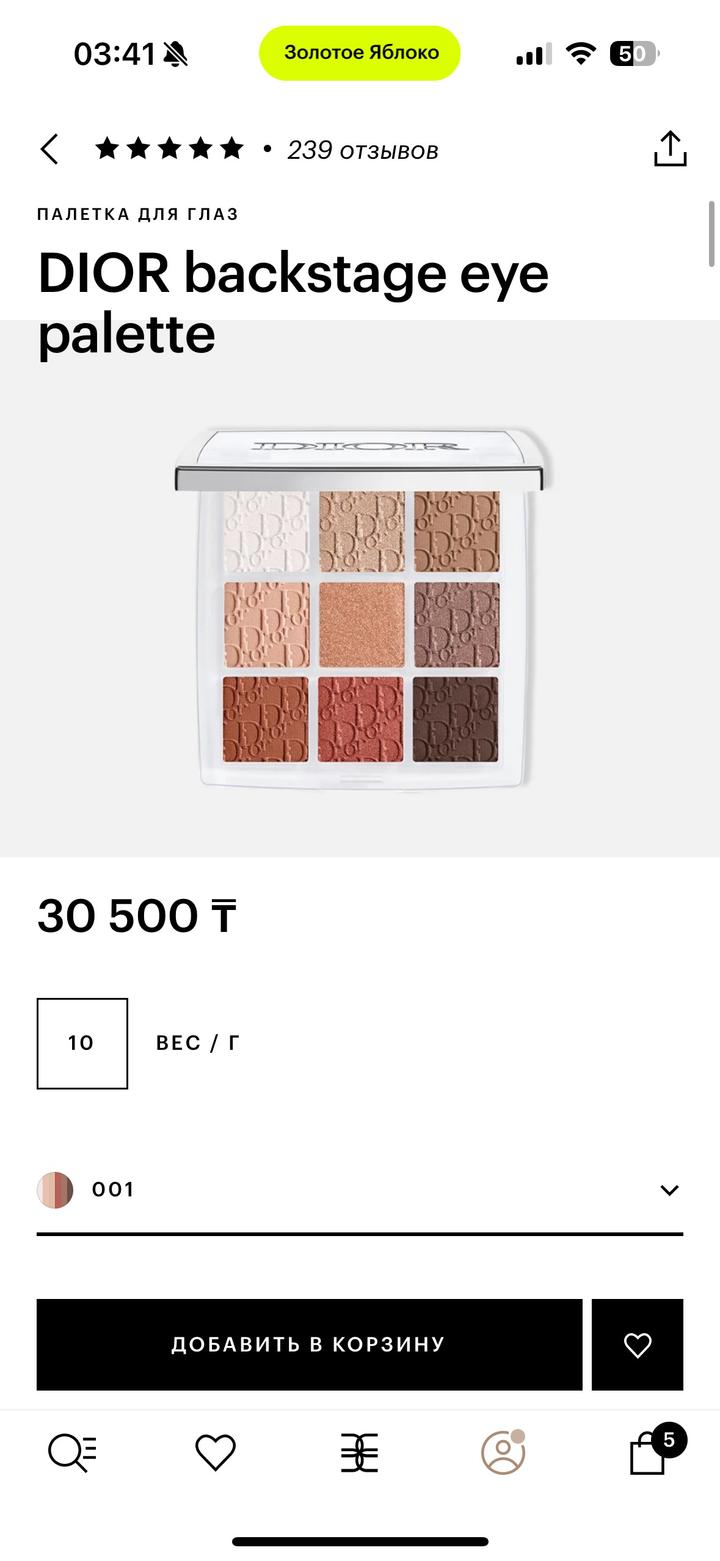Tap ДОБАВИТЬ В КОРЗИНУ button
720x1561 pixels.
(309, 1344)
